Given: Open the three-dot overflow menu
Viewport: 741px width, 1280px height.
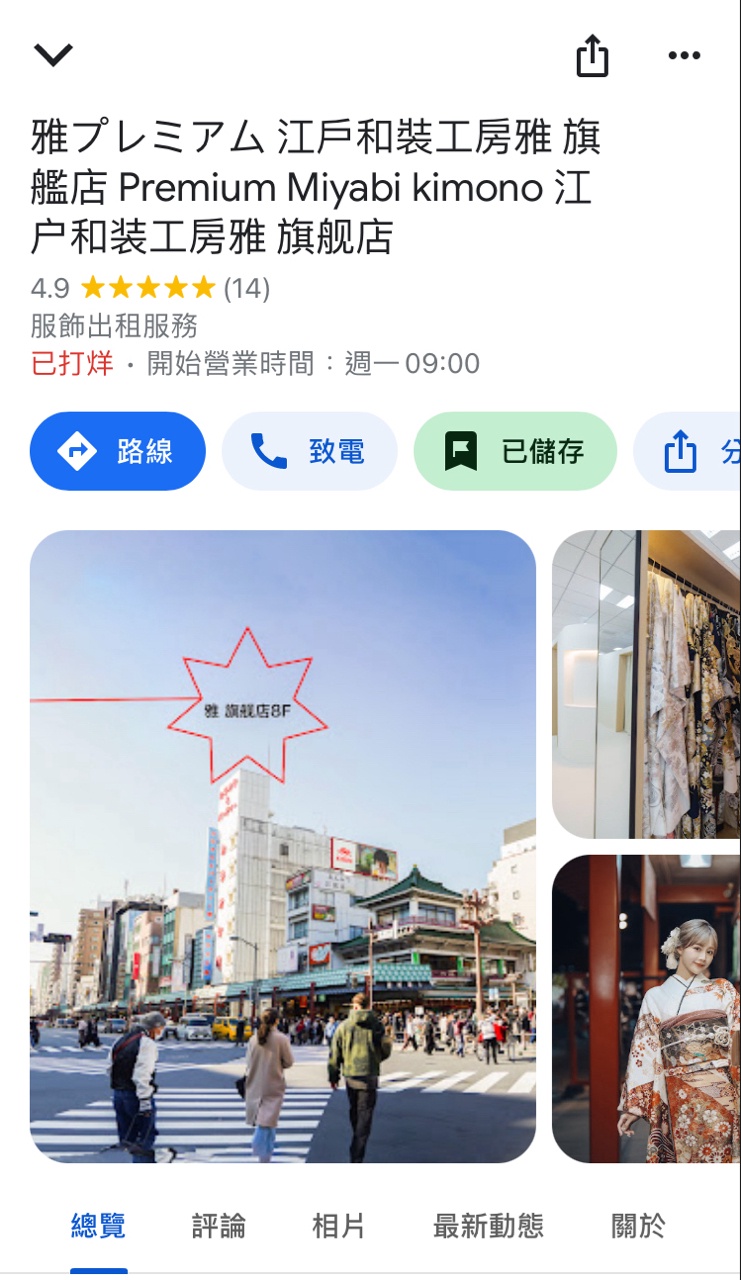Looking at the screenshot, I should point(684,56).
